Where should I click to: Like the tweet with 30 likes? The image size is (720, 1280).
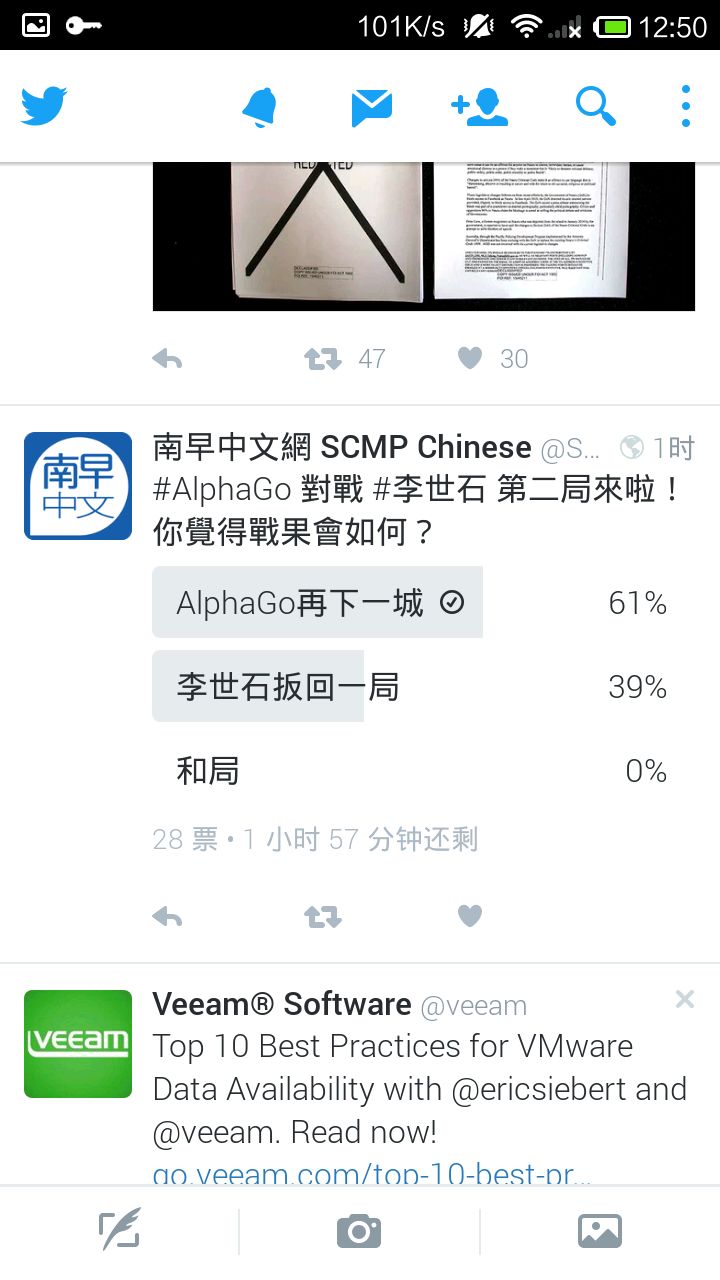point(469,358)
